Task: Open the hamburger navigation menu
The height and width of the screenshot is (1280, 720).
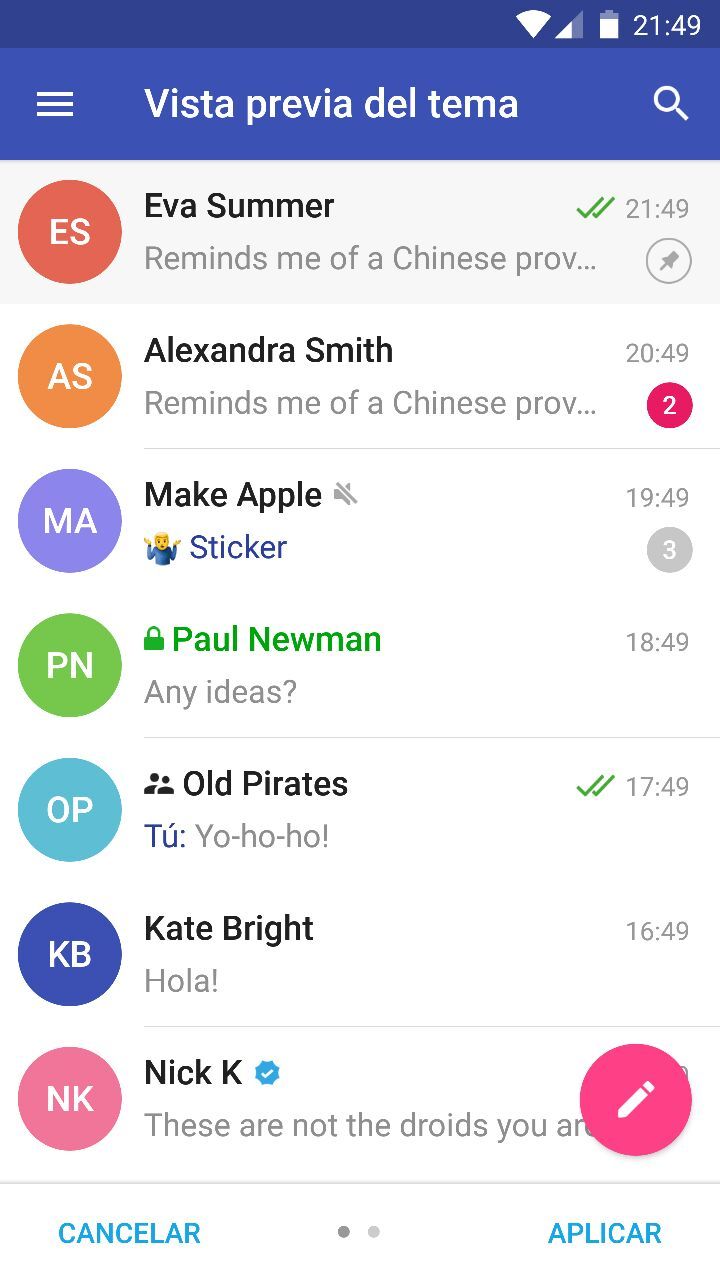Action: (x=55, y=104)
